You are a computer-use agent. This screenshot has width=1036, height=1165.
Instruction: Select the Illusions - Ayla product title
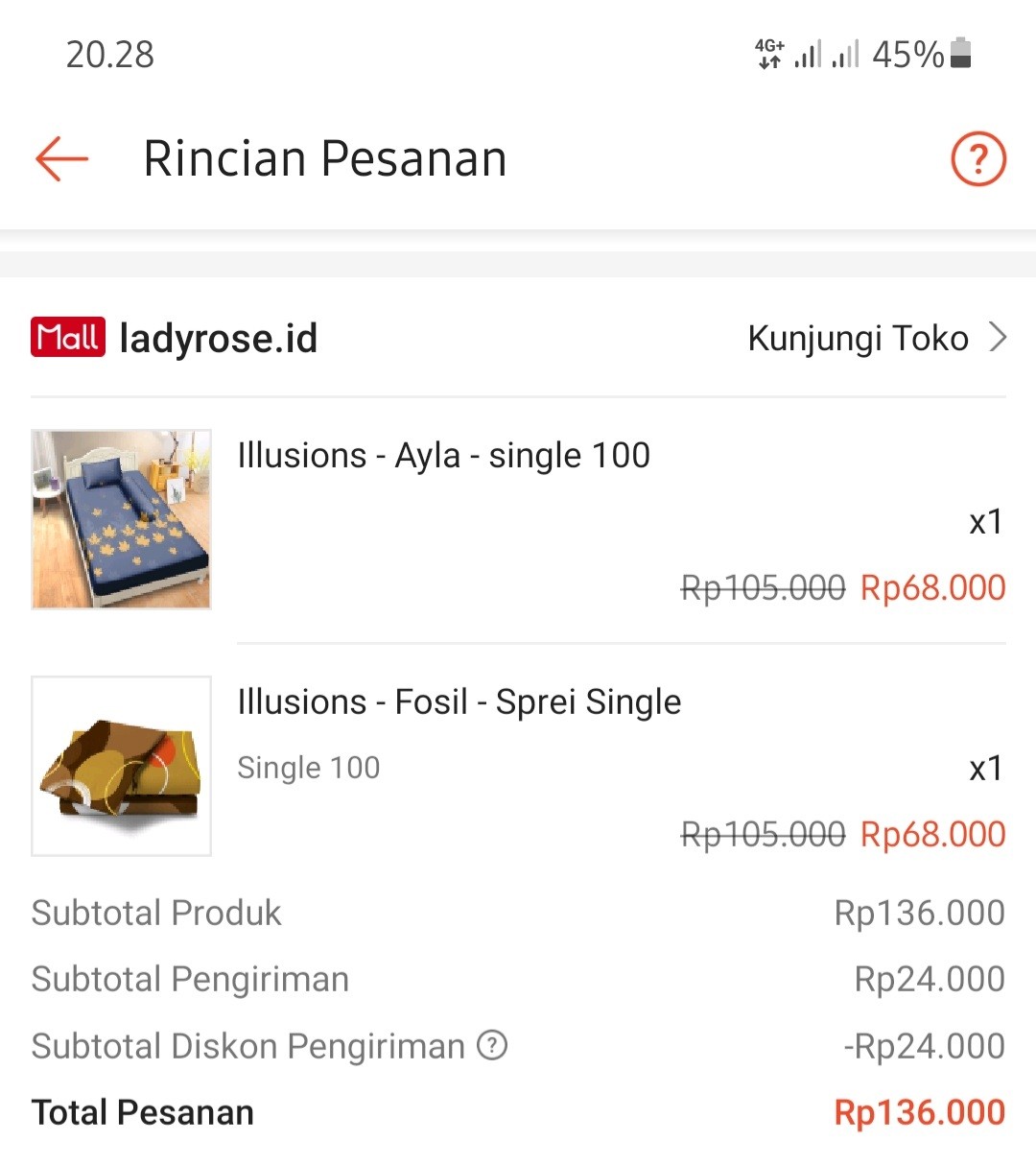(443, 455)
